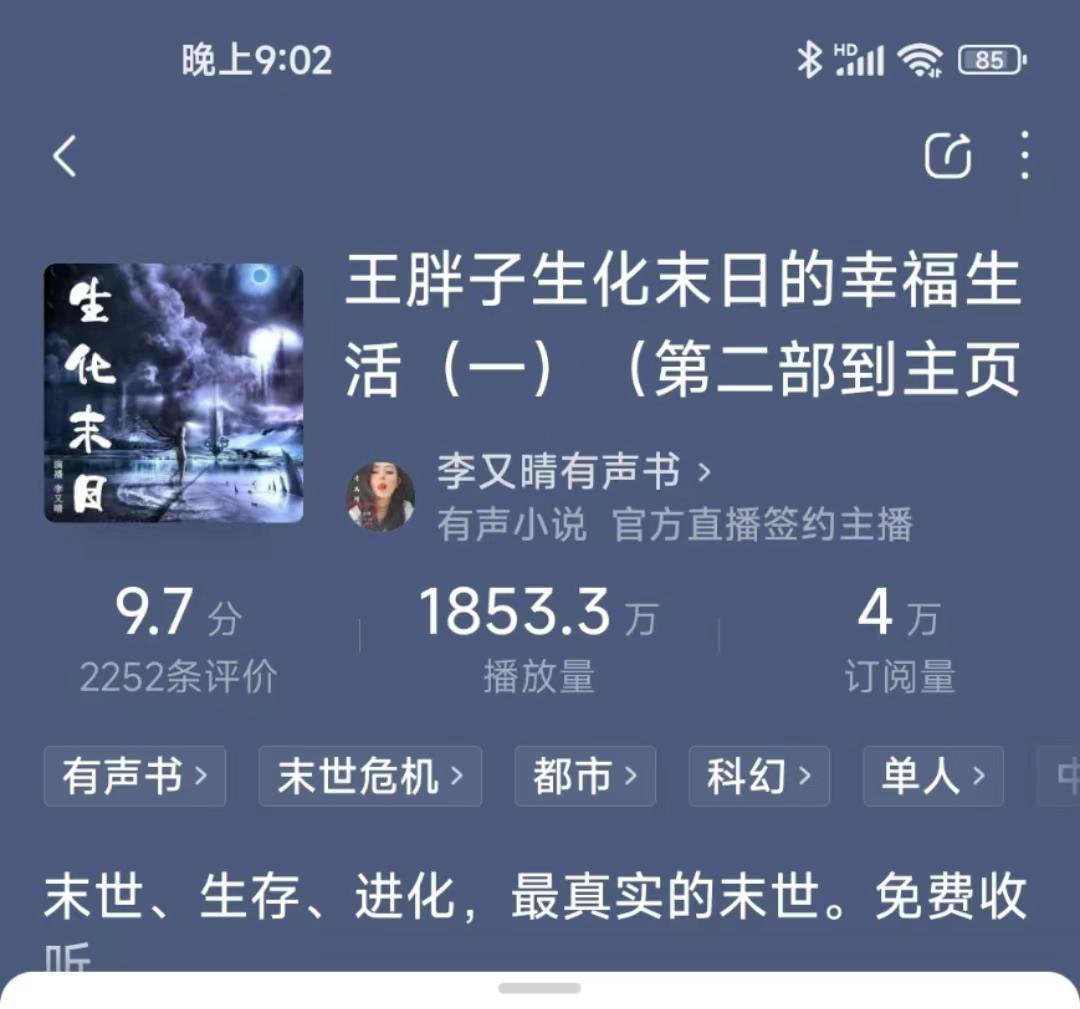Viewport: 1080px width, 1009px height.
Task: Tap the bottom sheet drag handle
Action: tap(540, 988)
